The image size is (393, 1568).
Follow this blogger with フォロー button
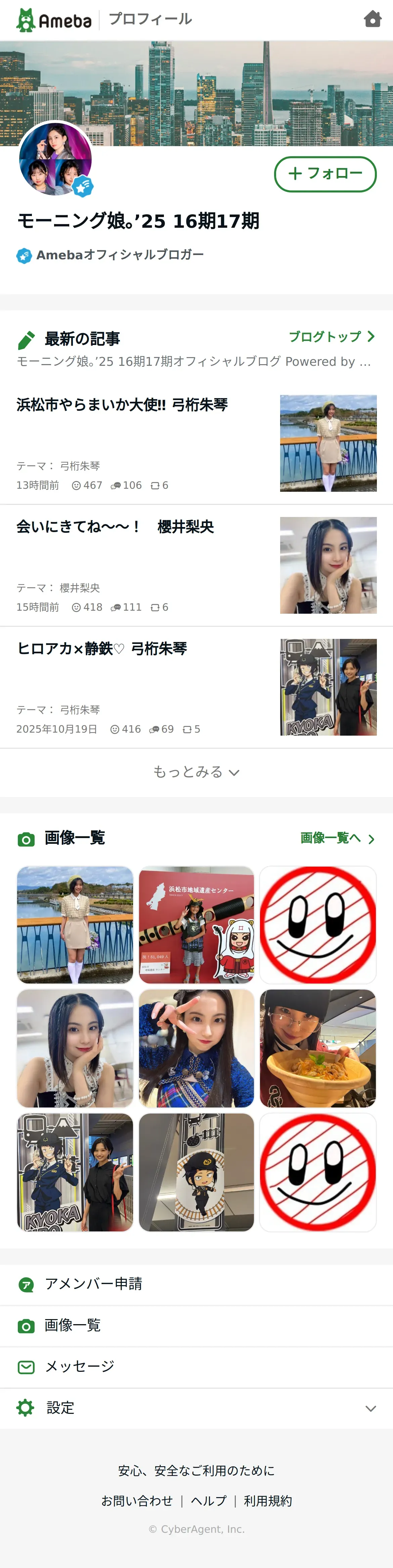(325, 174)
